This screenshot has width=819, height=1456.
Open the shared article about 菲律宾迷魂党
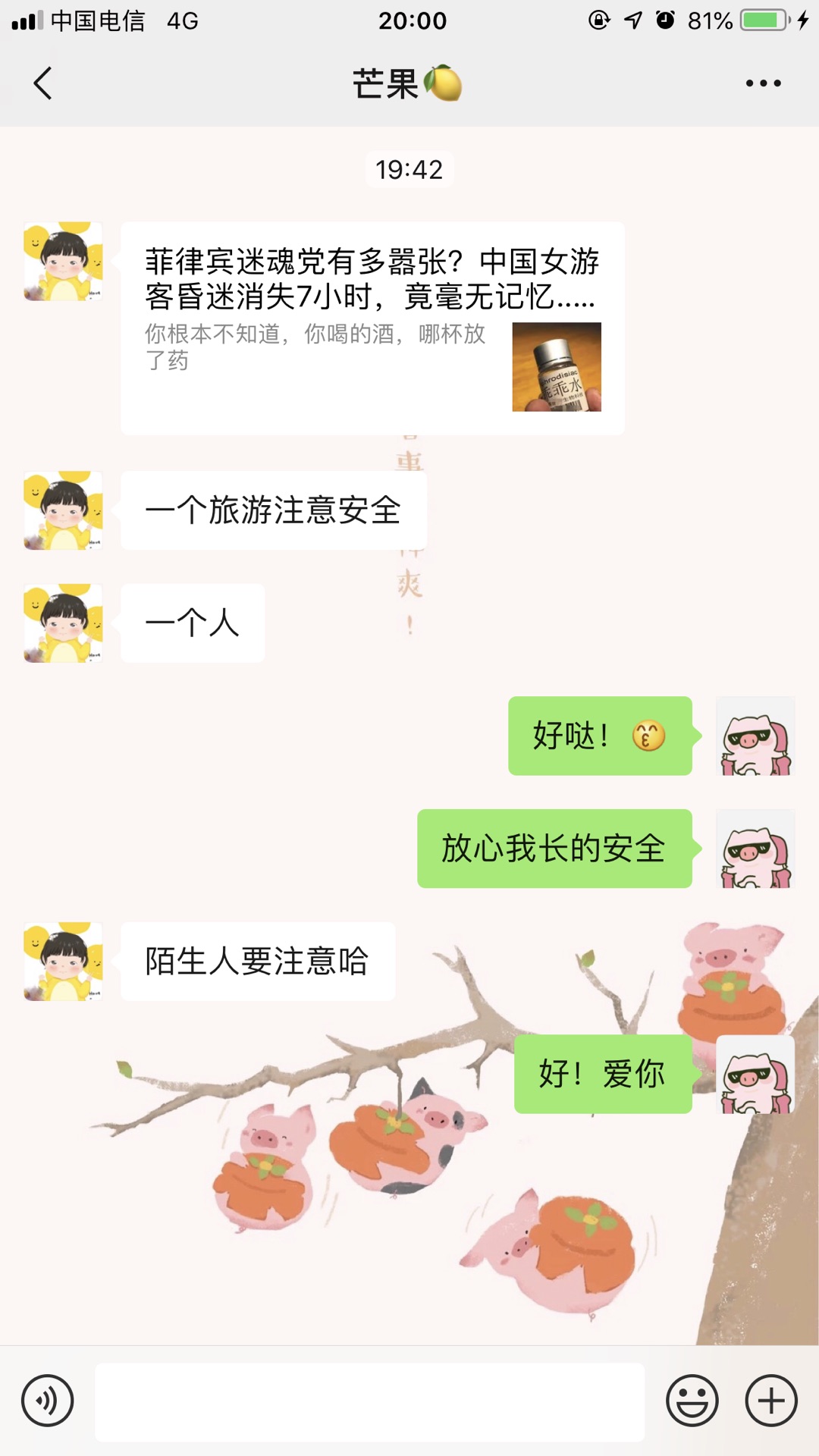(x=372, y=328)
